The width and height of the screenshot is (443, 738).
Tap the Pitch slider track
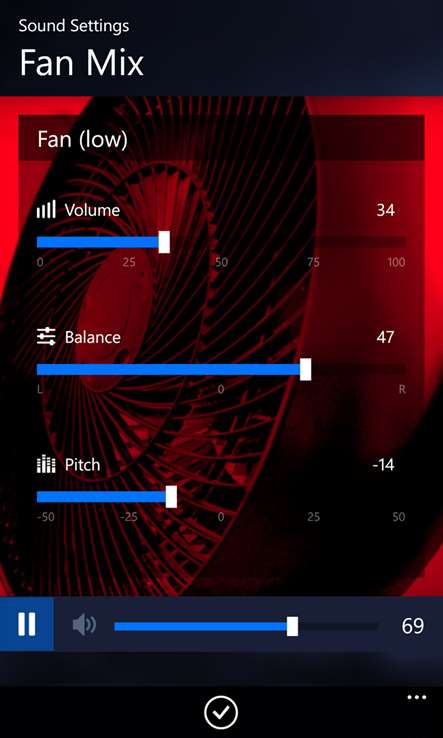(221, 497)
